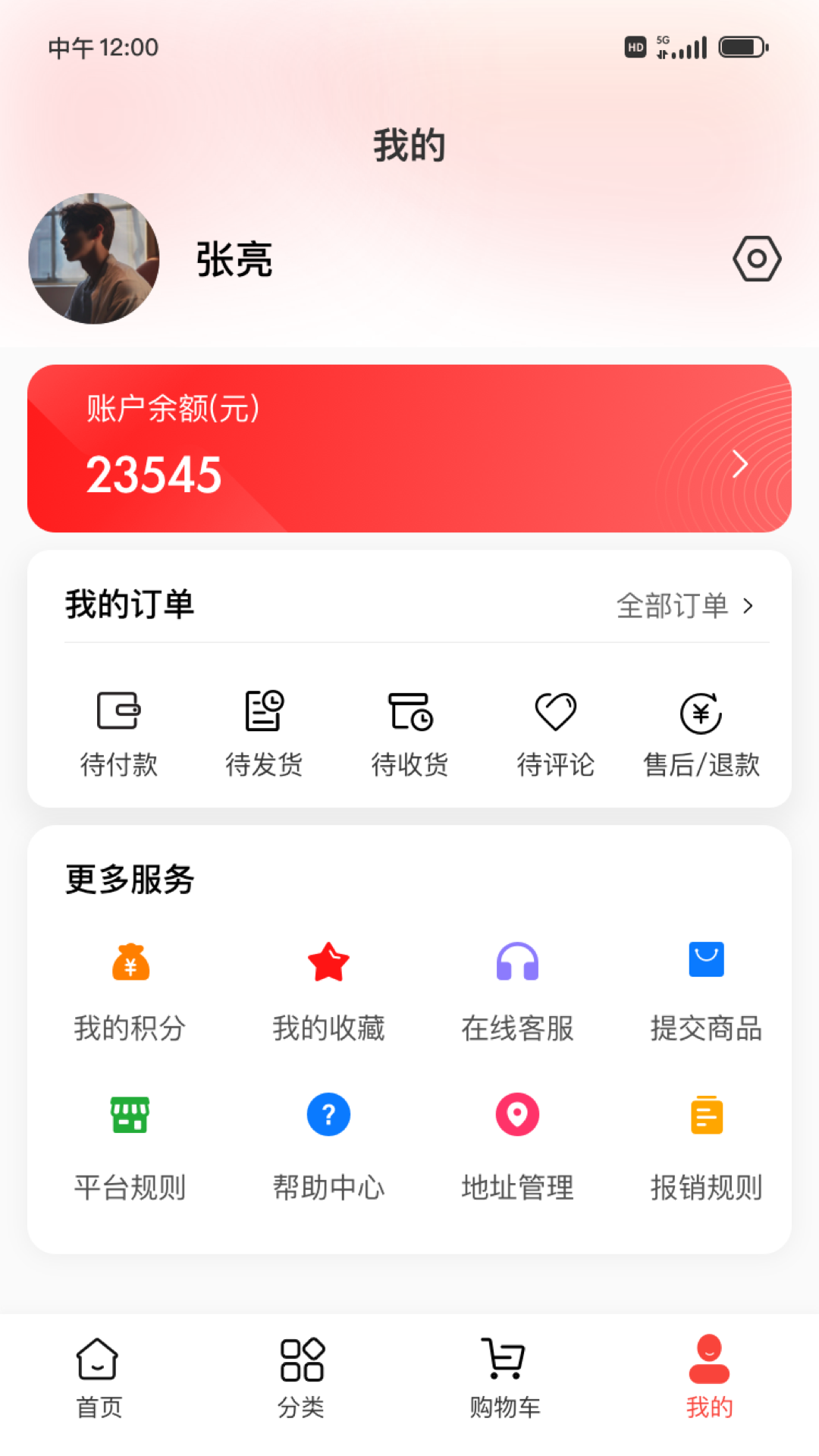The image size is (819, 1456).
Task: Click the 地址管理 address management pin icon
Action: (517, 1115)
